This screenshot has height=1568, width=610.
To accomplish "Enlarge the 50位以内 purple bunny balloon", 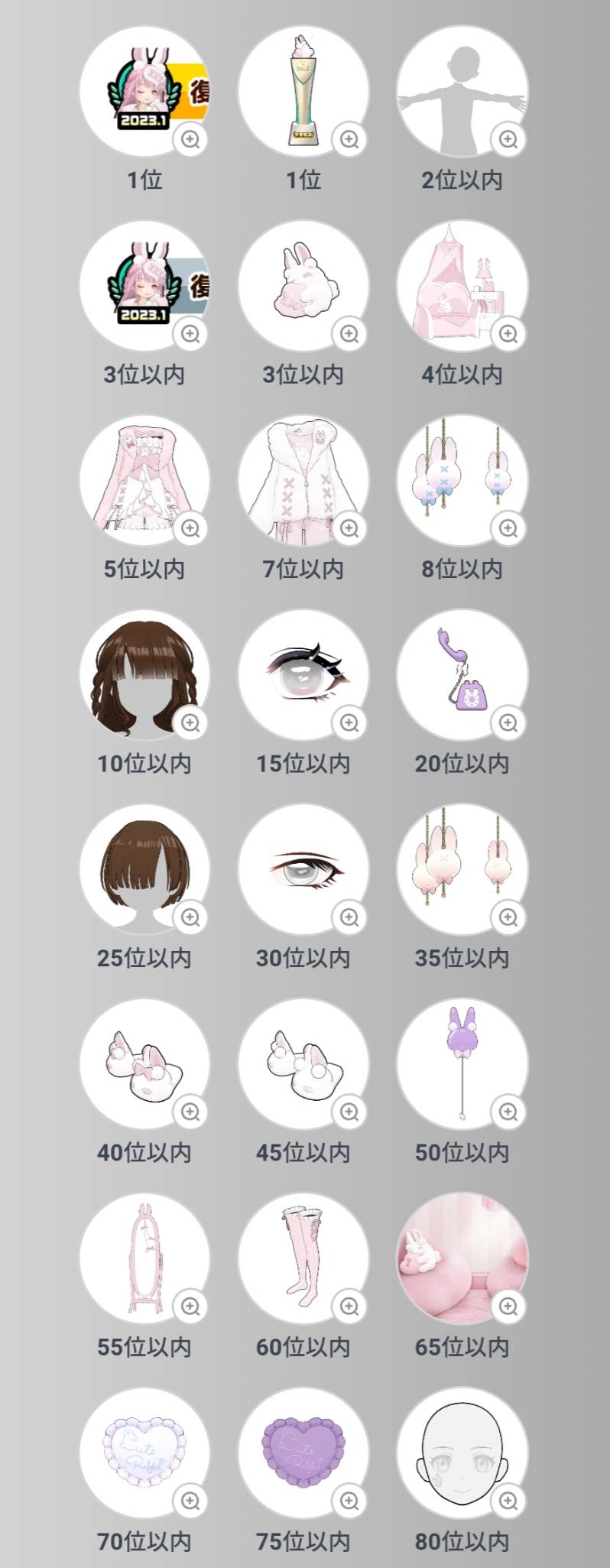I will tap(508, 1112).
